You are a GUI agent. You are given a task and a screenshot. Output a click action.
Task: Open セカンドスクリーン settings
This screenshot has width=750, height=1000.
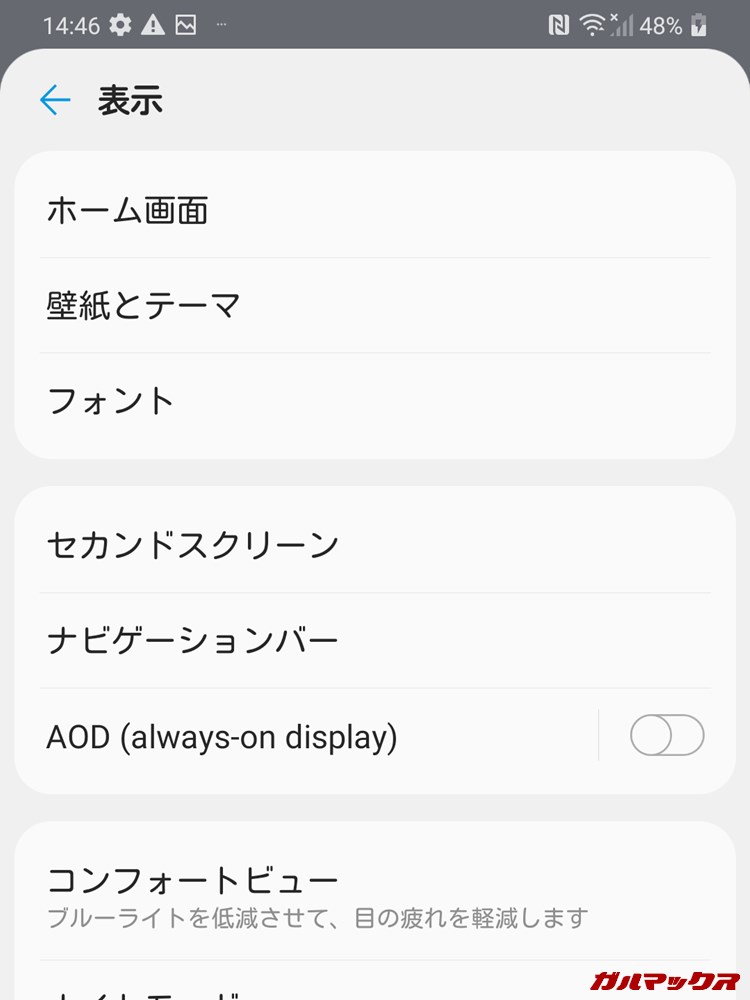click(375, 544)
